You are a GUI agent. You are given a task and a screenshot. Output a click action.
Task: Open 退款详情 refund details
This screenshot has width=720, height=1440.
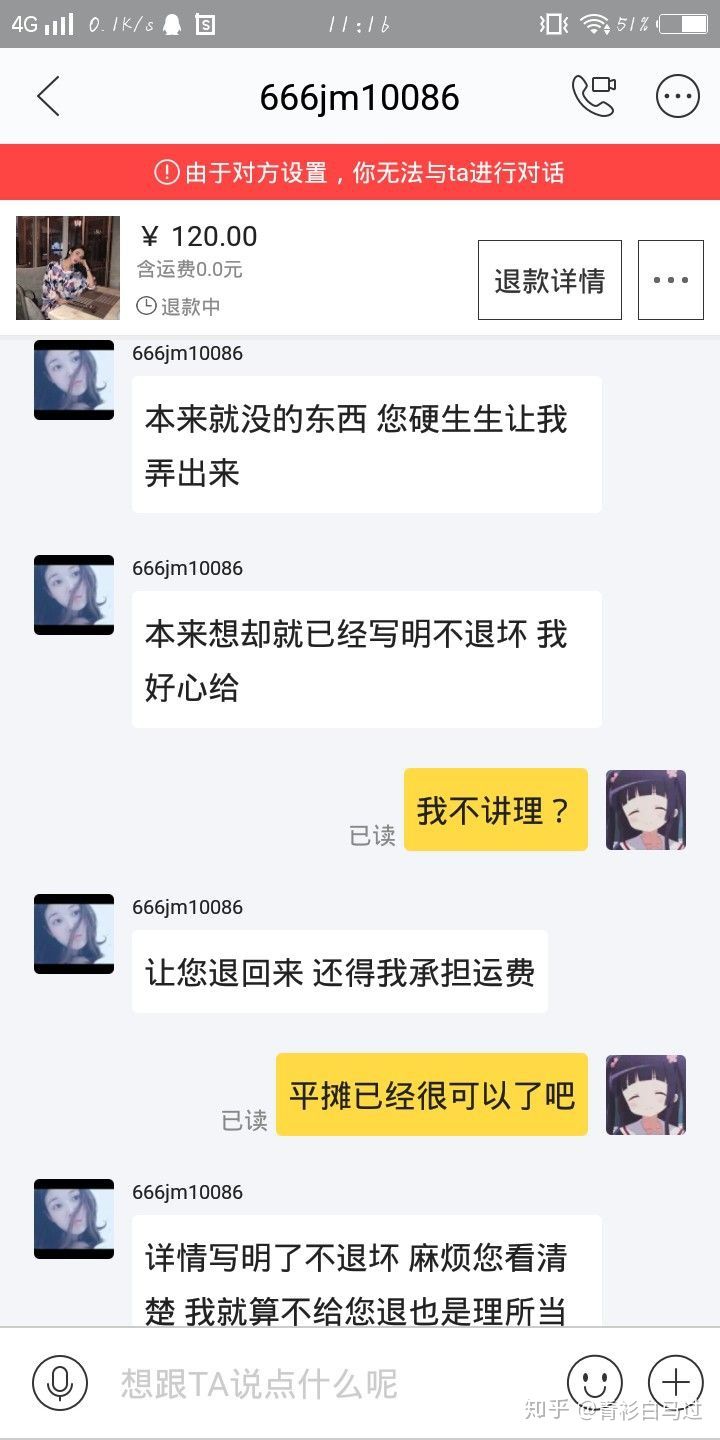click(x=549, y=280)
